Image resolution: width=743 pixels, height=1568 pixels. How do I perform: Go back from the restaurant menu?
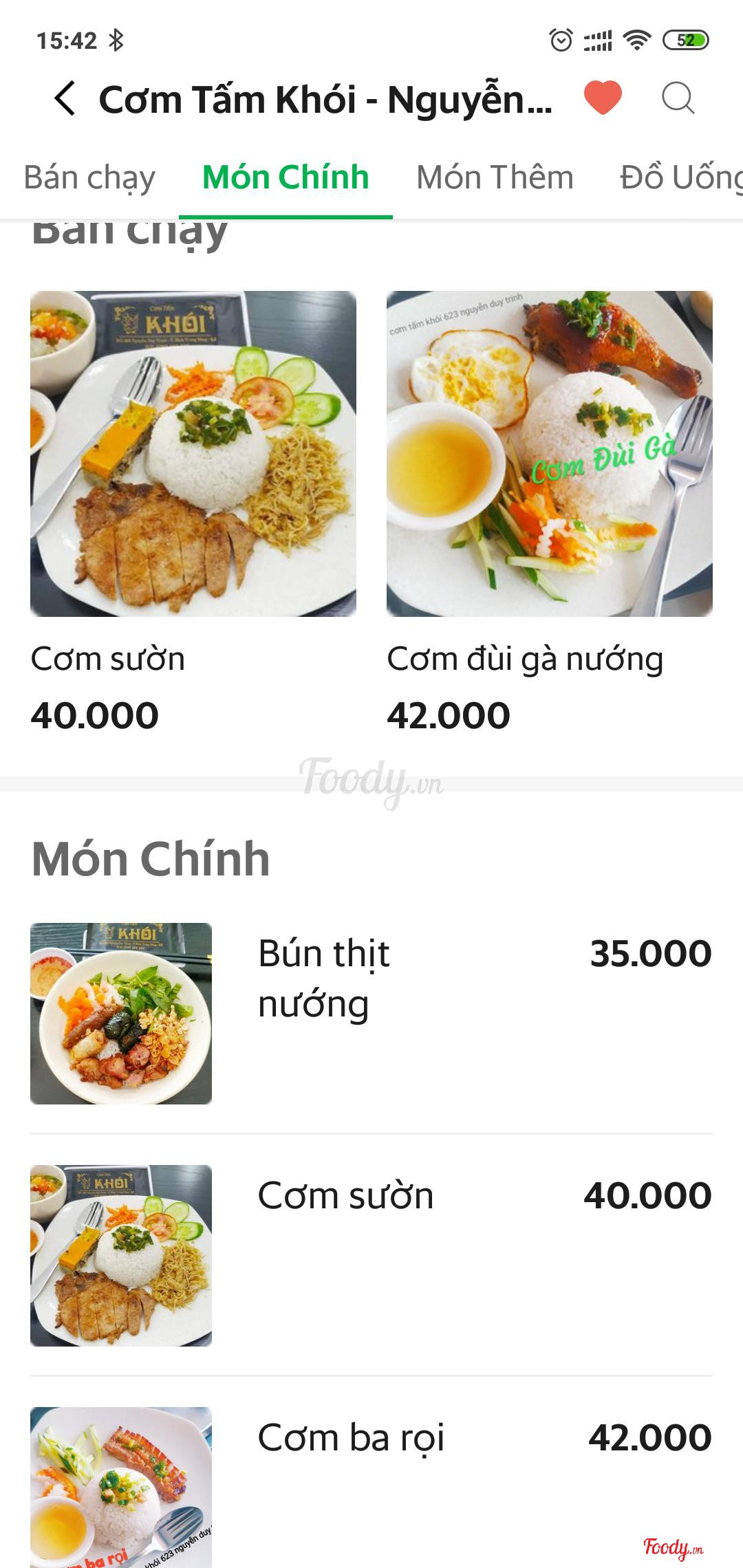point(65,98)
